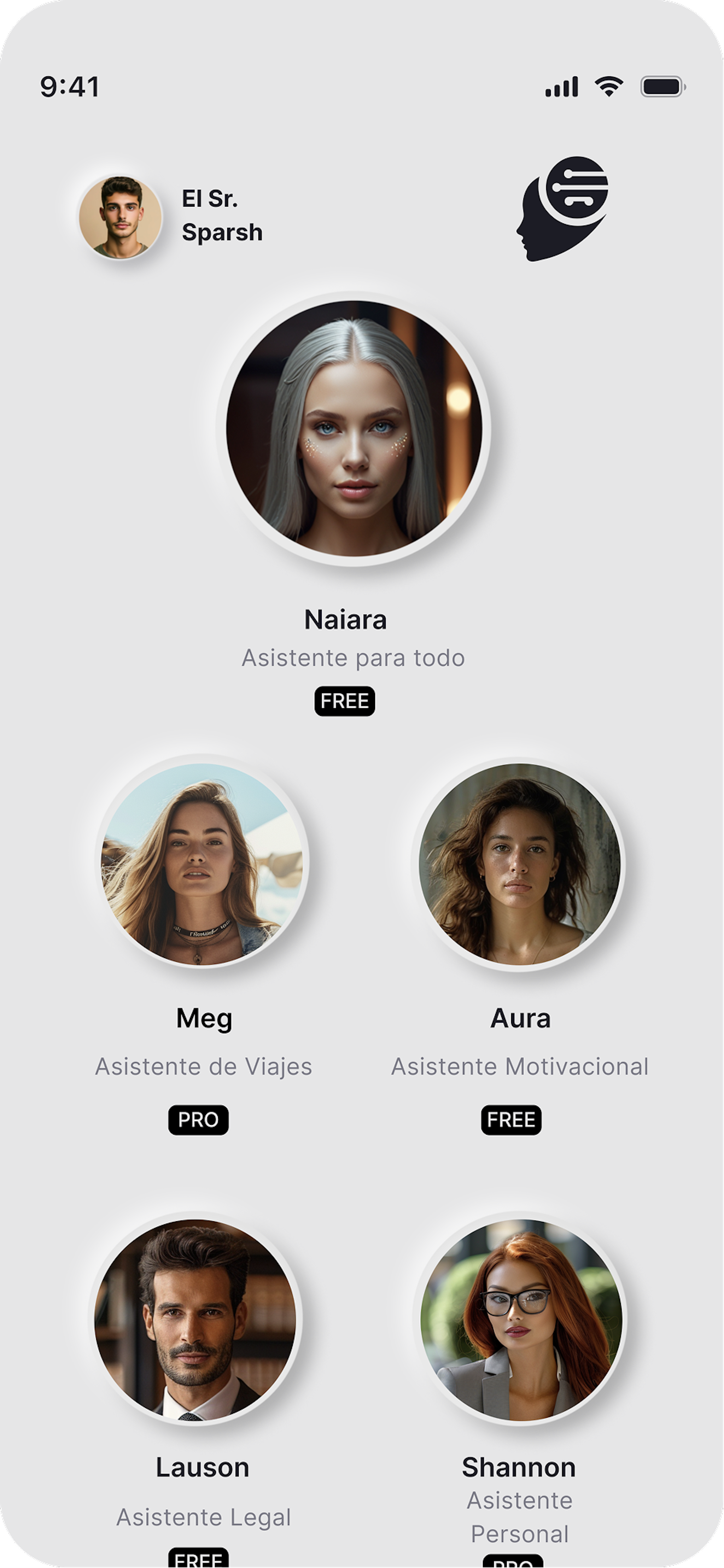Start with Shannon, the personal assistant

click(x=521, y=1319)
